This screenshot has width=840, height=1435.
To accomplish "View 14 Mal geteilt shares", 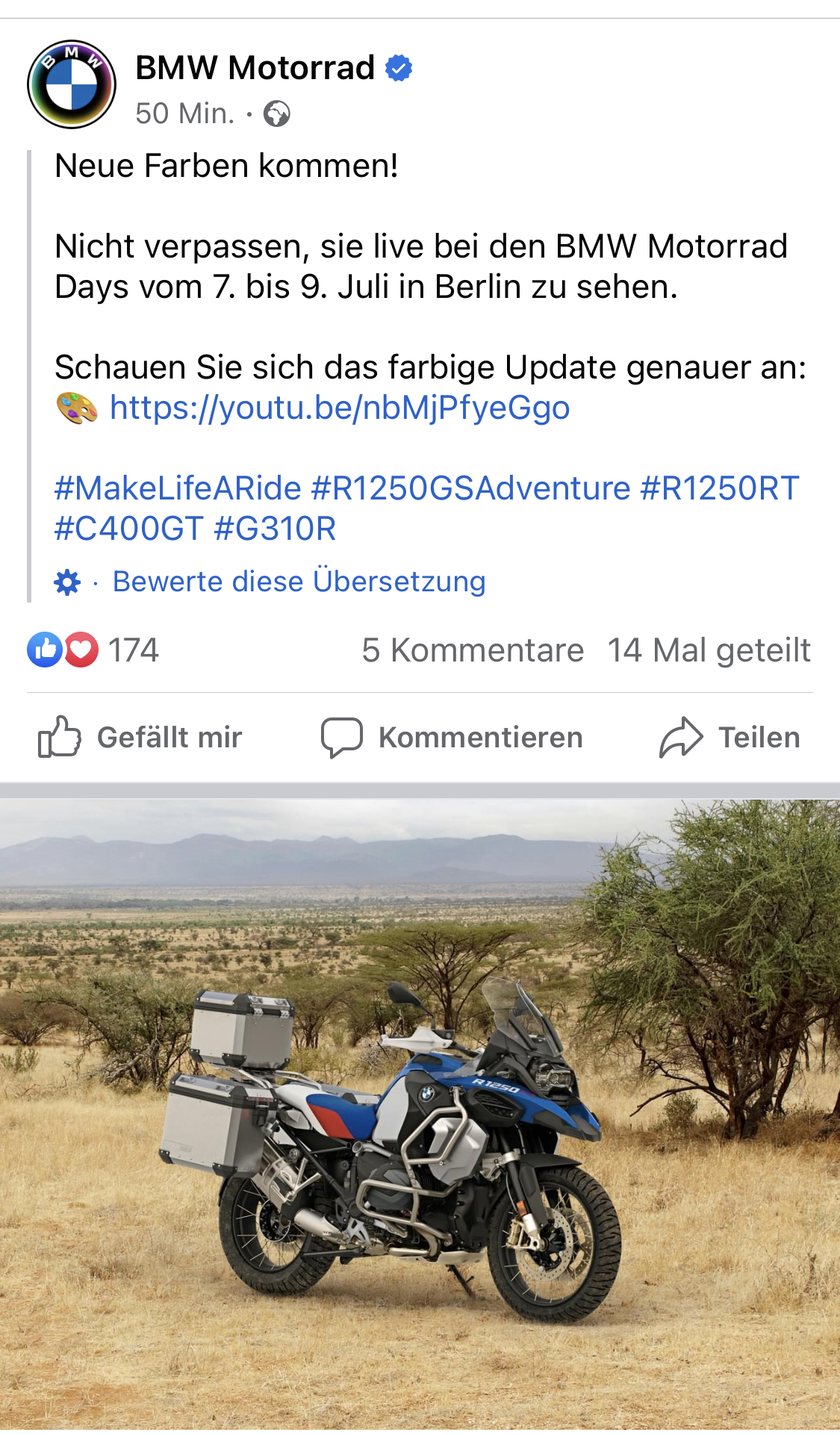I will [709, 650].
